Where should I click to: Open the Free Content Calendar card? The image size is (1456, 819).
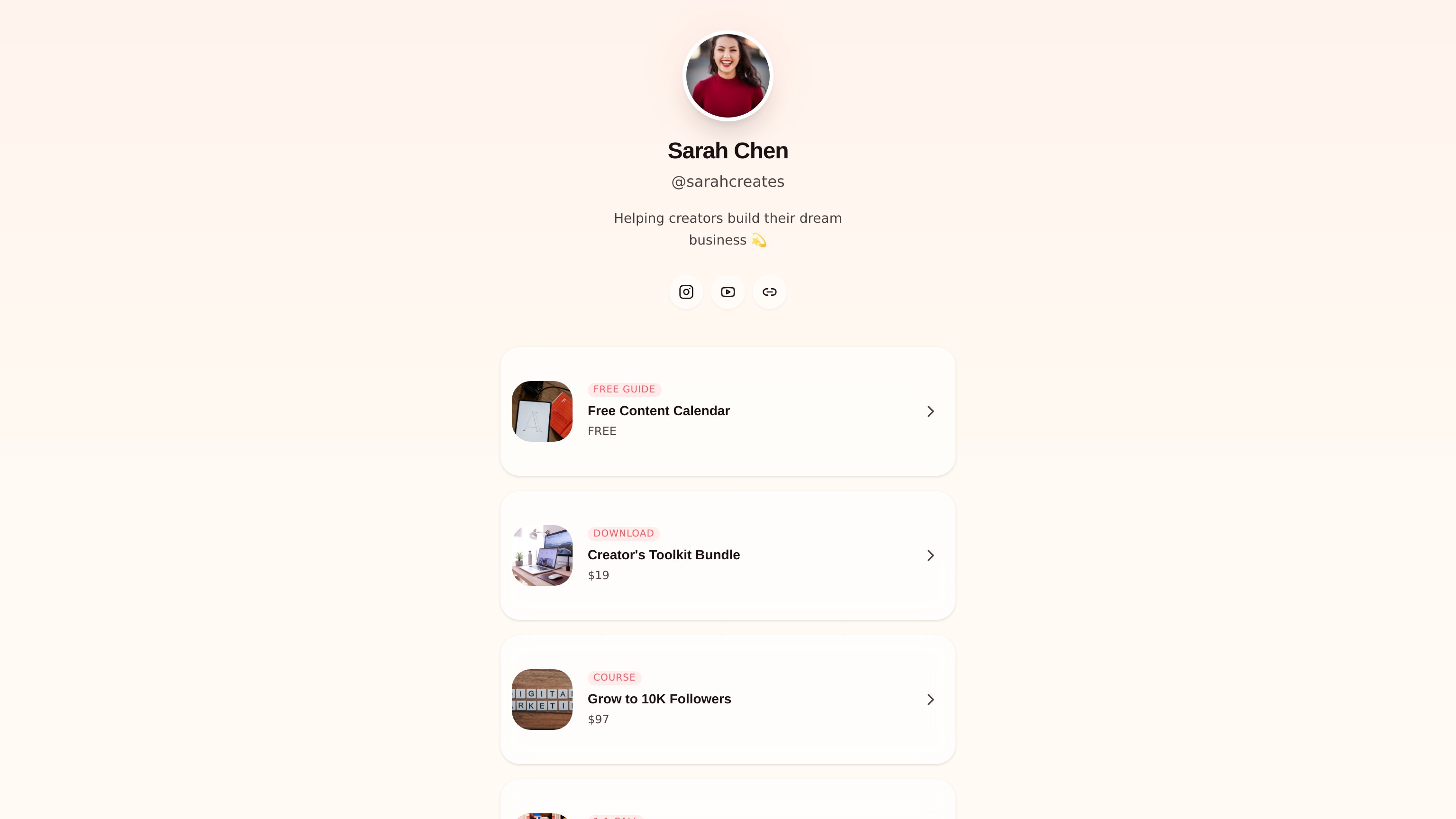coord(728,411)
